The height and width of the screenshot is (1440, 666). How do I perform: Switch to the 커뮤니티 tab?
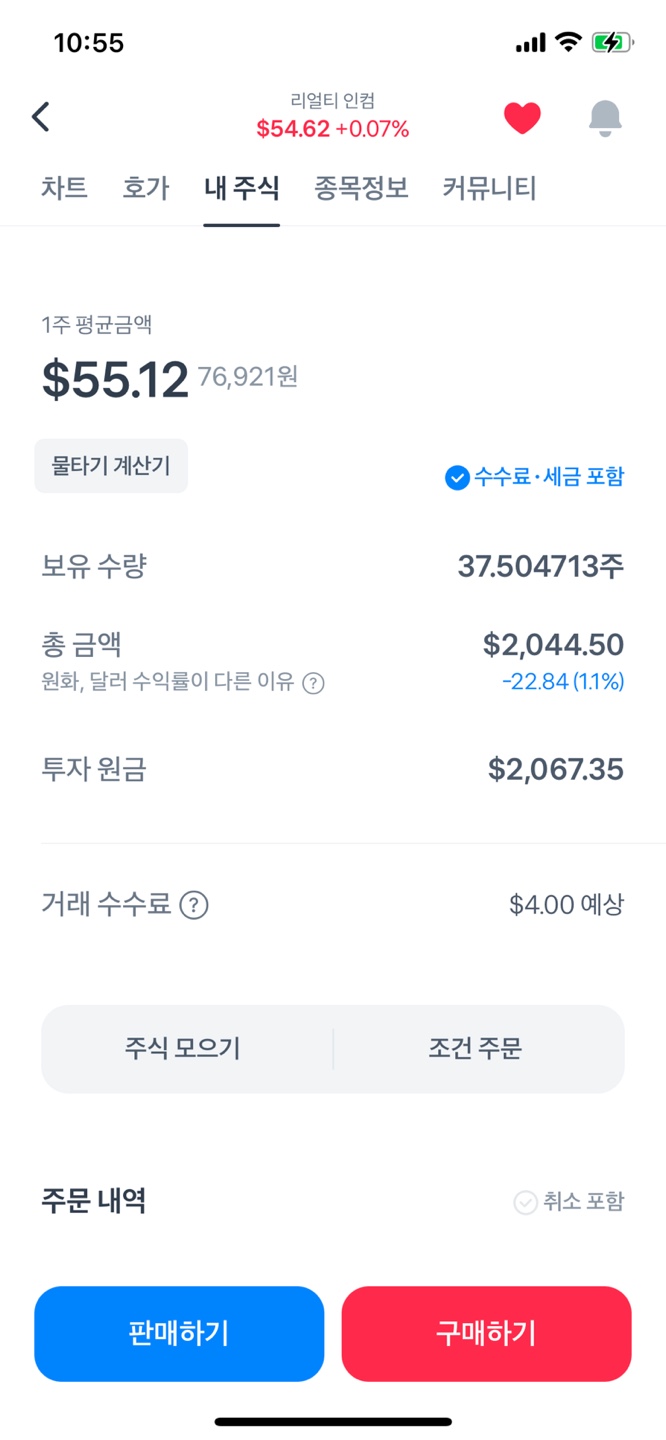[x=490, y=188]
